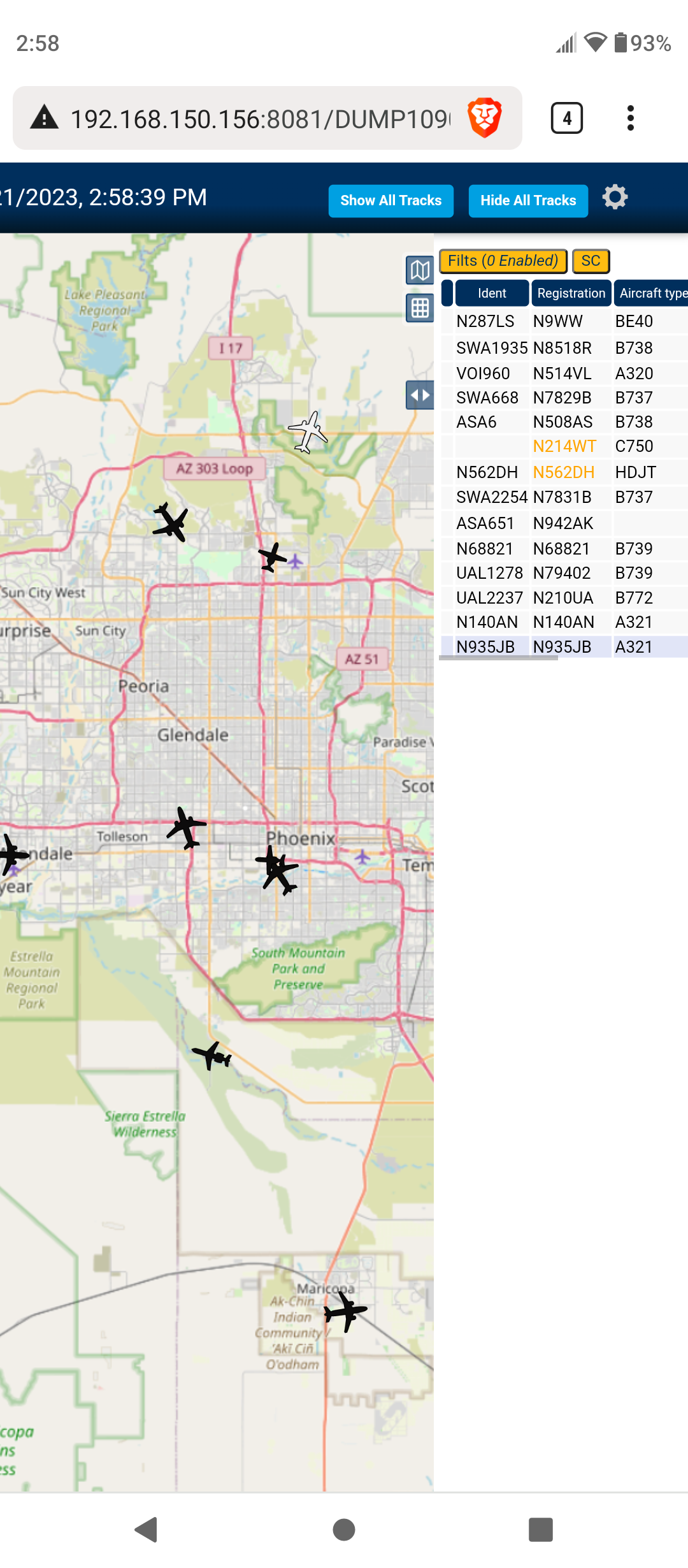Open the N214WT registration link

tap(564, 446)
